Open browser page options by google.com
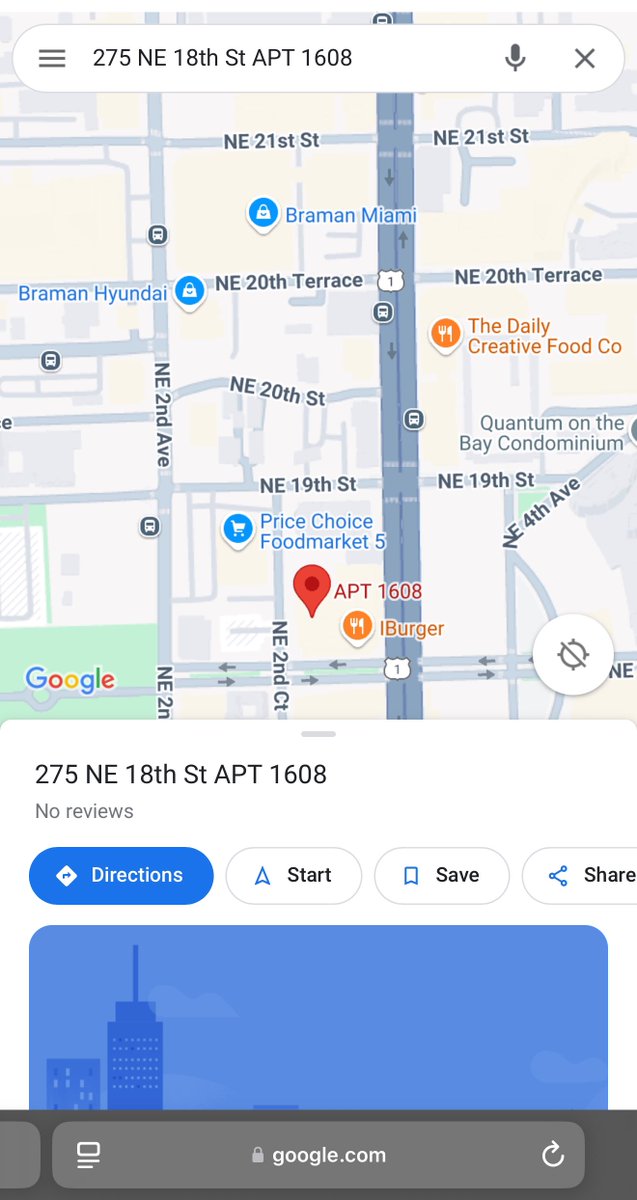Image resolution: width=637 pixels, height=1200 pixels. (x=89, y=1155)
